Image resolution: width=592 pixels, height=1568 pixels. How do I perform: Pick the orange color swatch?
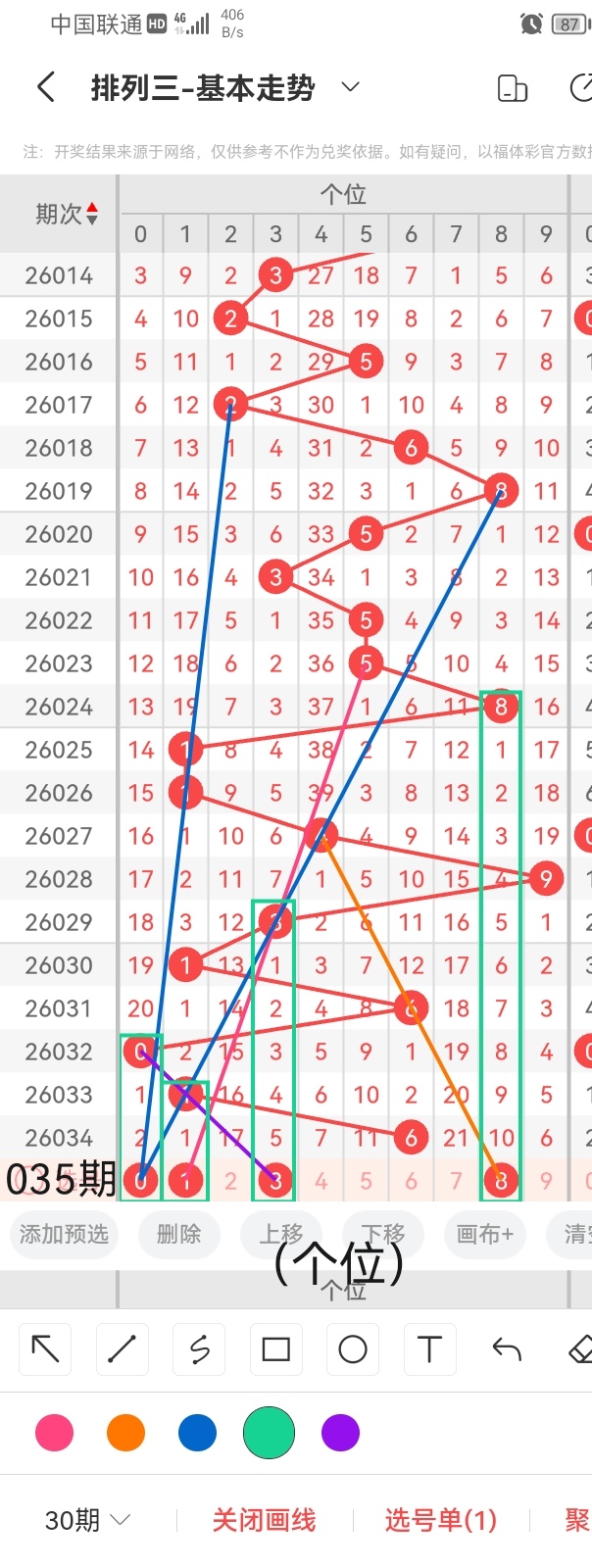[x=125, y=1433]
